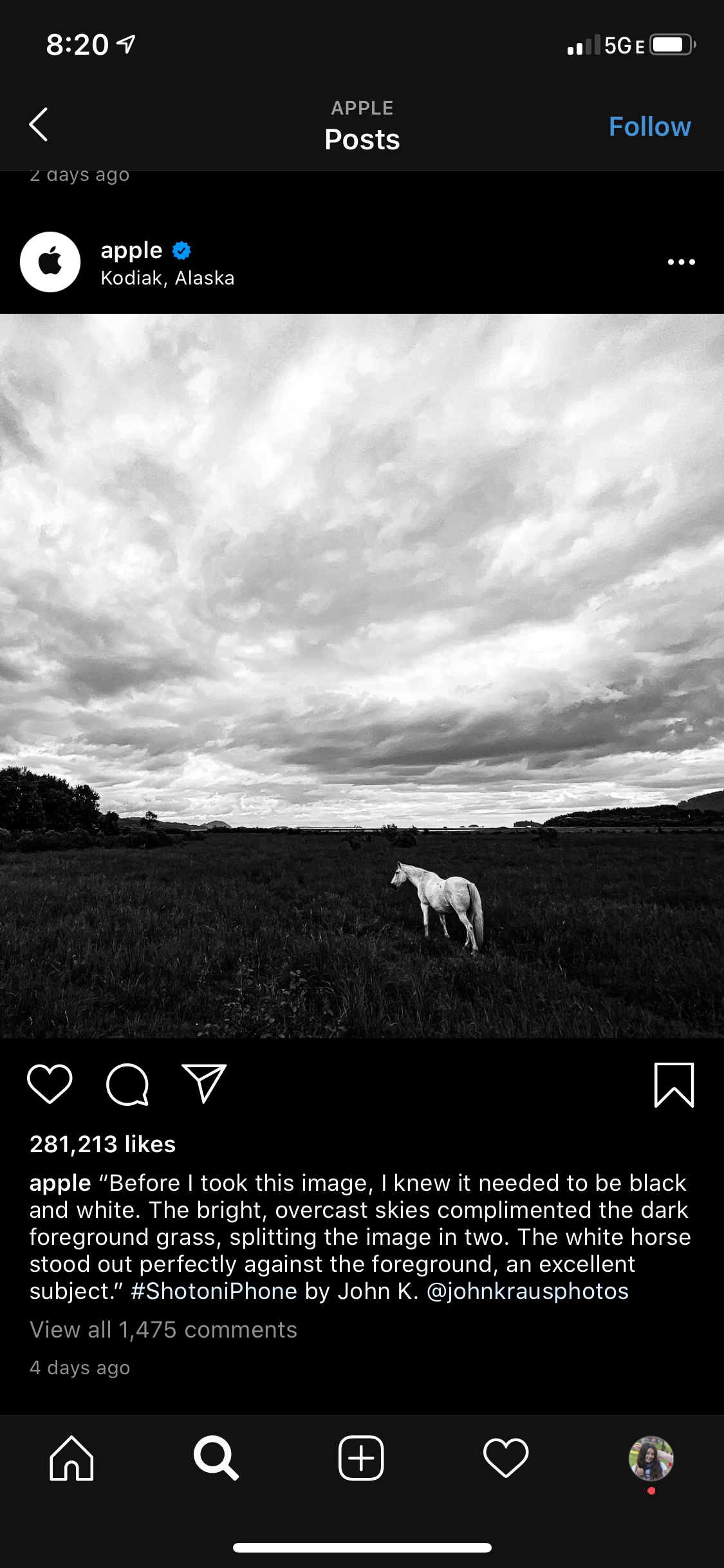This screenshot has height=1568, width=724.
Task: Like the white horse post
Action: point(50,1084)
